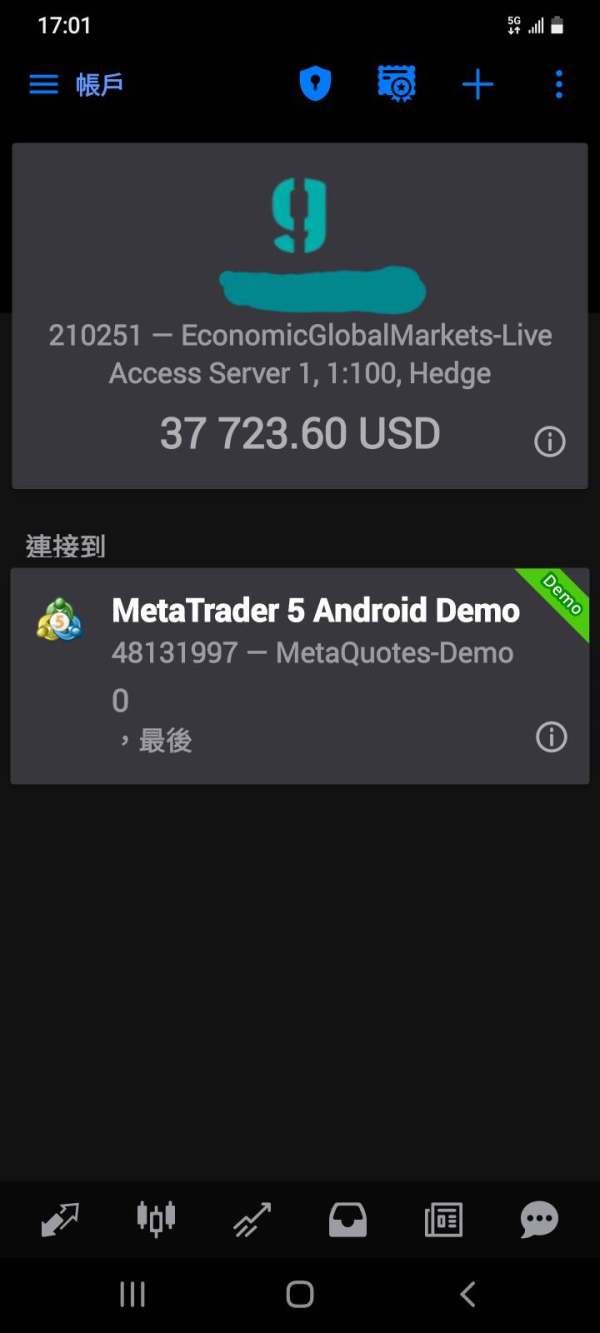
Task: Go back with system back button
Action: 467,1293
